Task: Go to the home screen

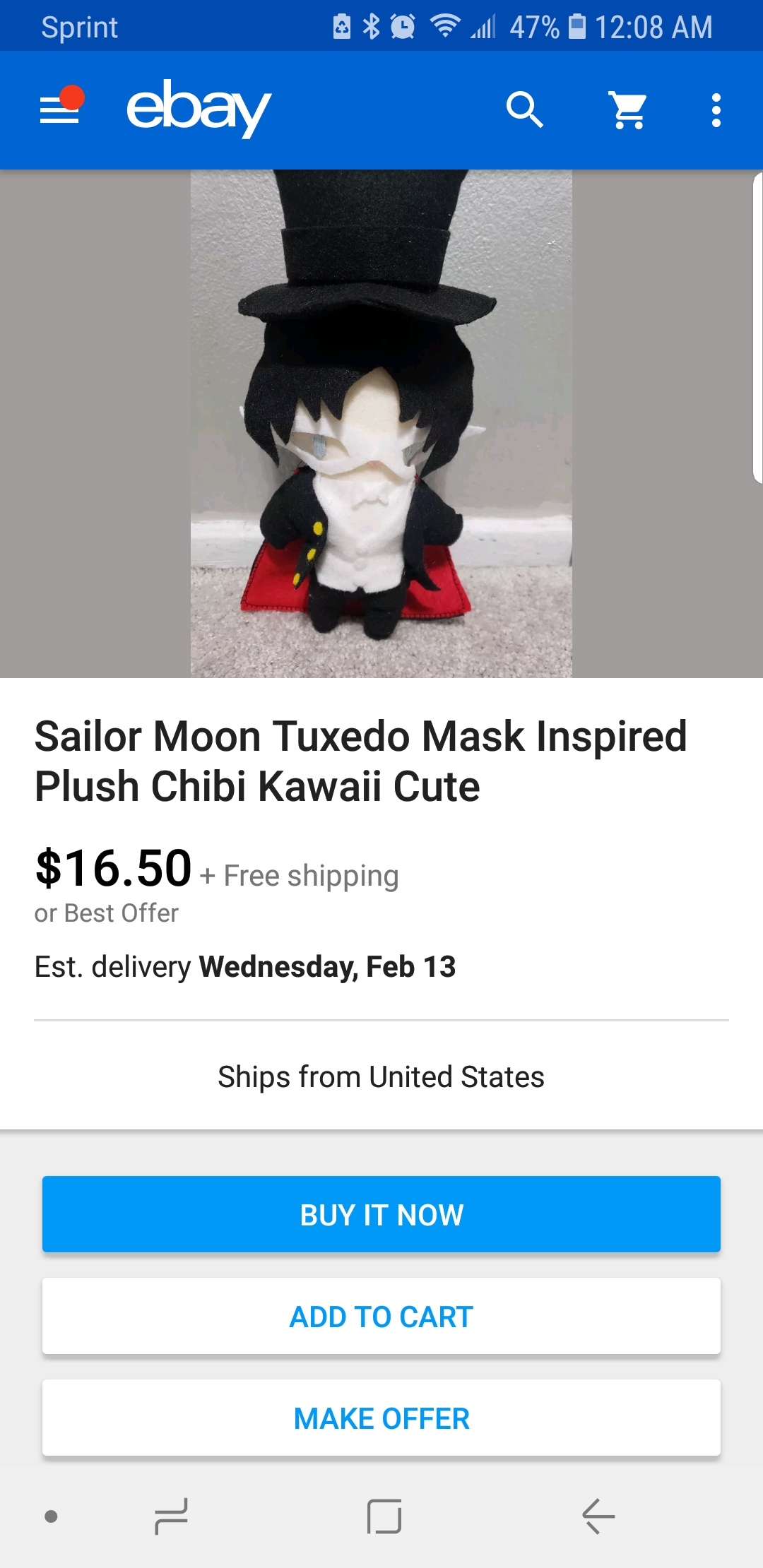Action: pos(384,1516)
